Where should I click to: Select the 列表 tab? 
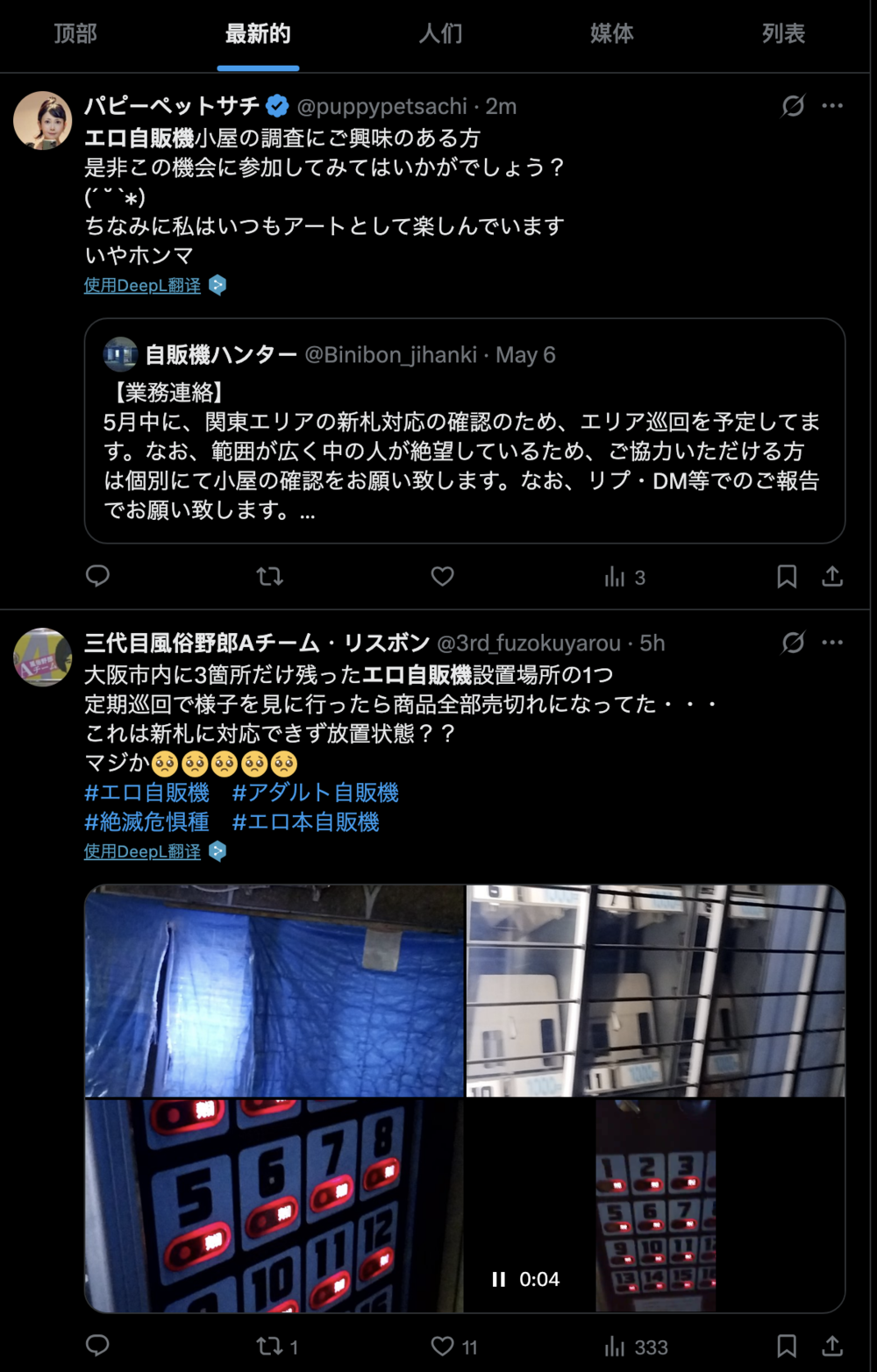(x=783, y=34)
